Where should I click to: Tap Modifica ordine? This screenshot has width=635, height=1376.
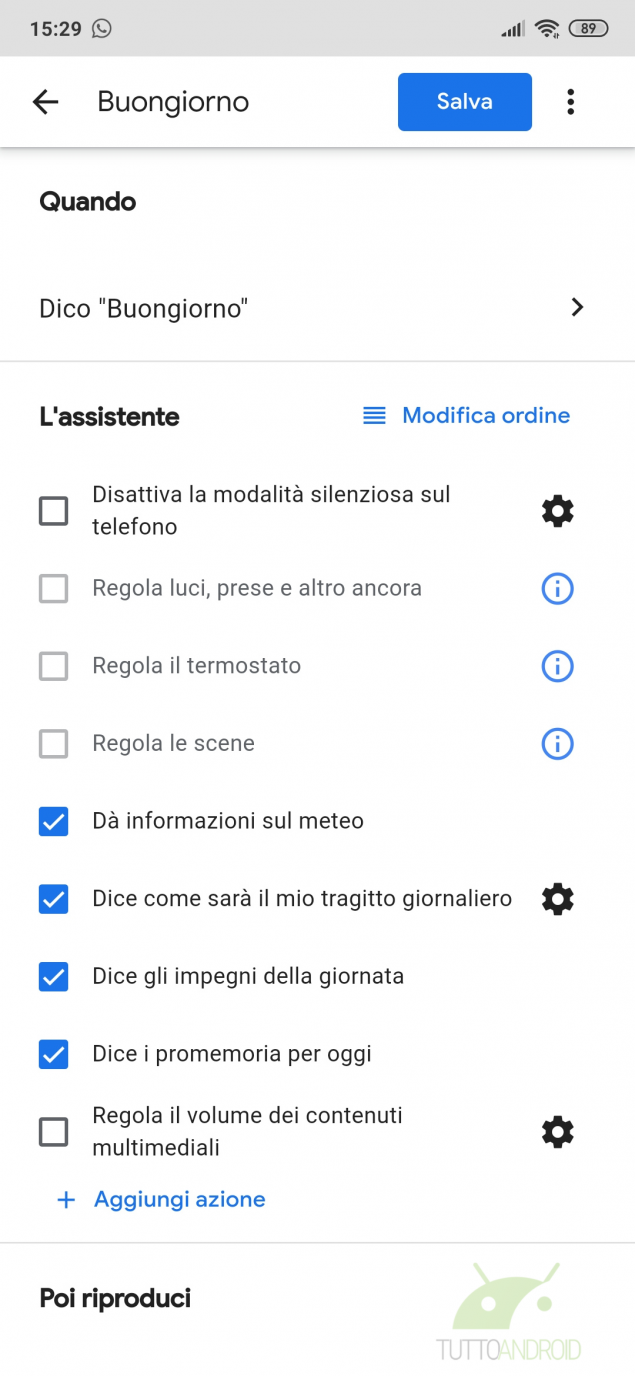point(466,415)
